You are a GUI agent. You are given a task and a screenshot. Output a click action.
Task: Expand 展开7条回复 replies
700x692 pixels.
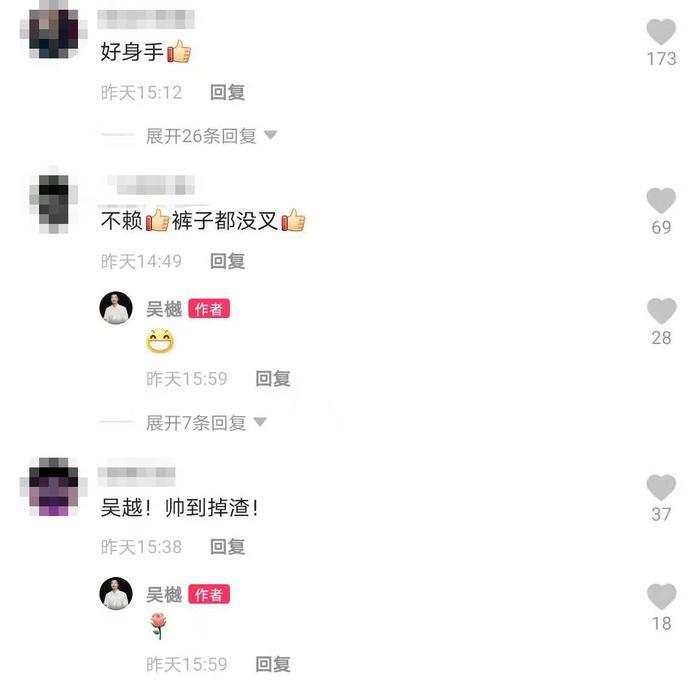click(206, 423)
